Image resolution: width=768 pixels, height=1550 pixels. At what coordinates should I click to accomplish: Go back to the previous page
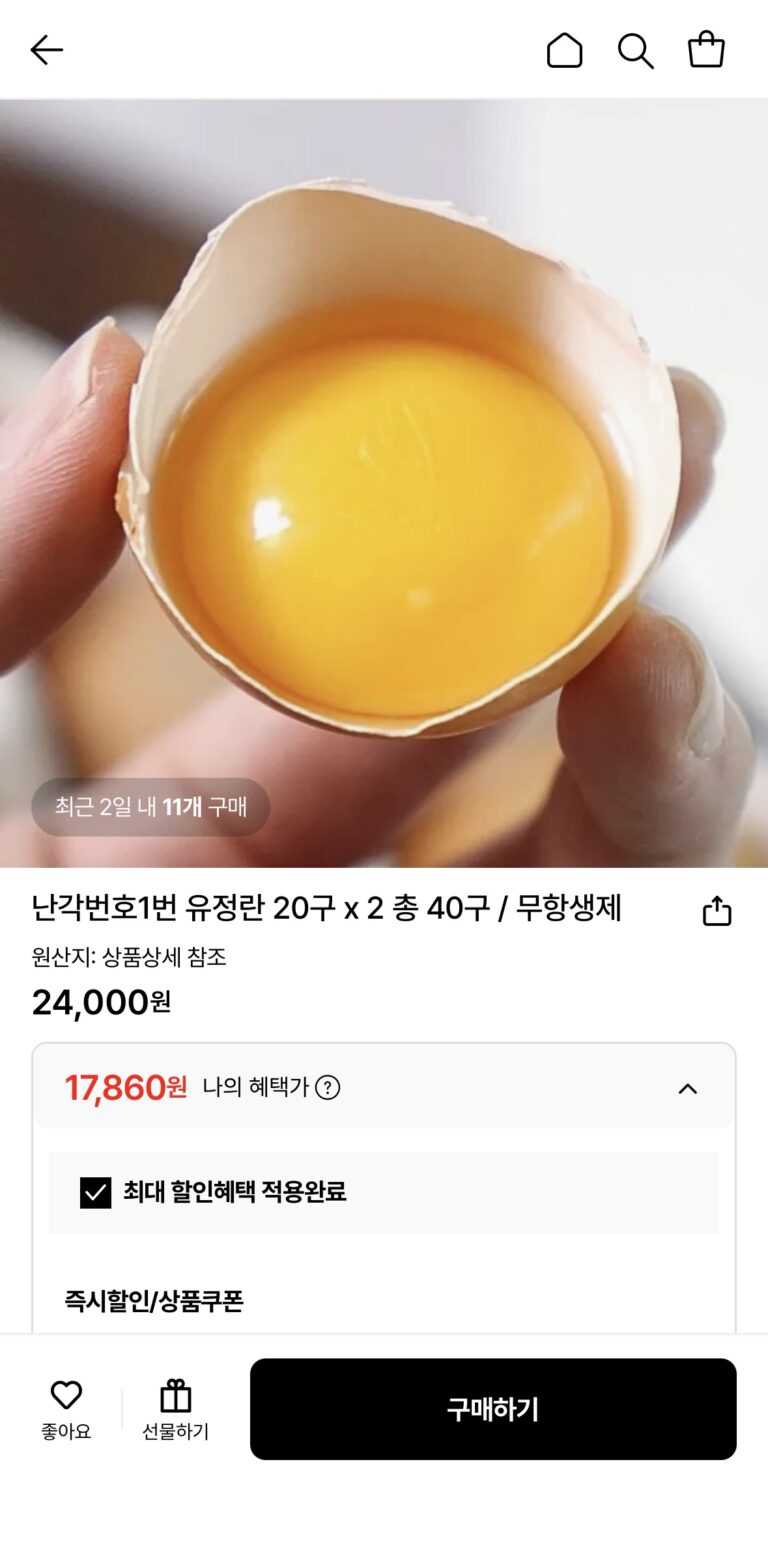tap(46, 50)
